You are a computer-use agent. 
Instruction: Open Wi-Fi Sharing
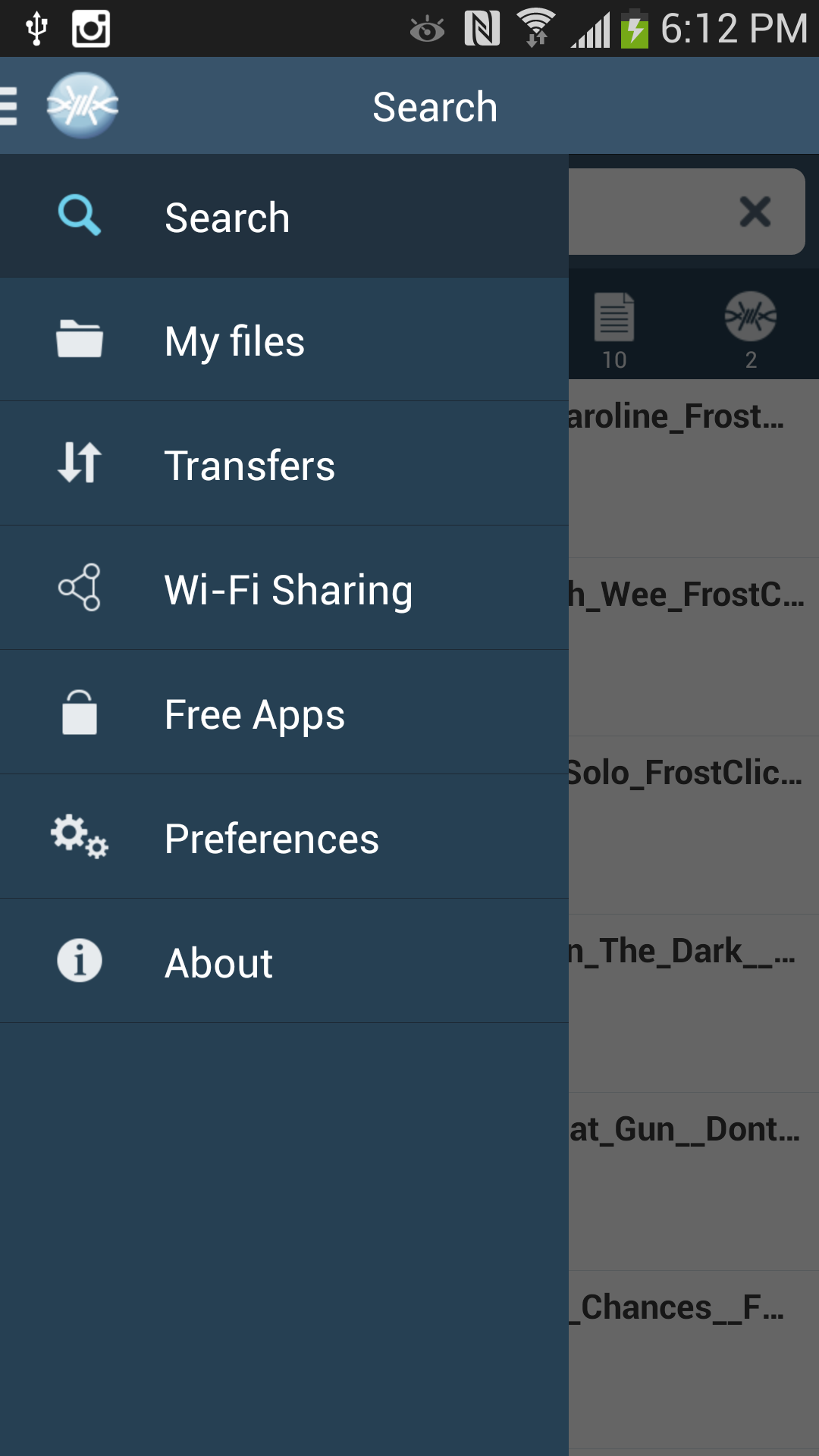[x=284, y=588]
